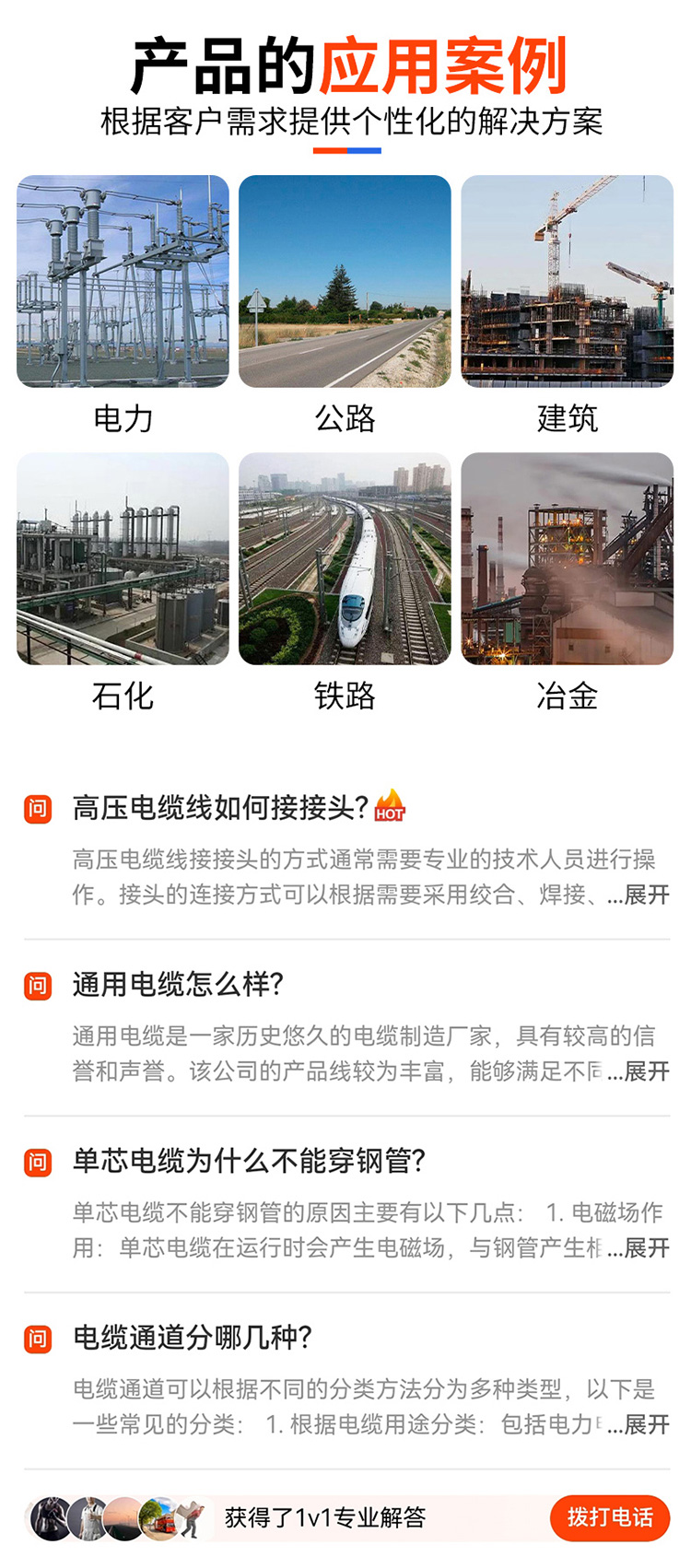This screenshot has height=1568, width=691.
Task: Expand the answer about 通用电缆怎么样
Action: (638, 1071)
